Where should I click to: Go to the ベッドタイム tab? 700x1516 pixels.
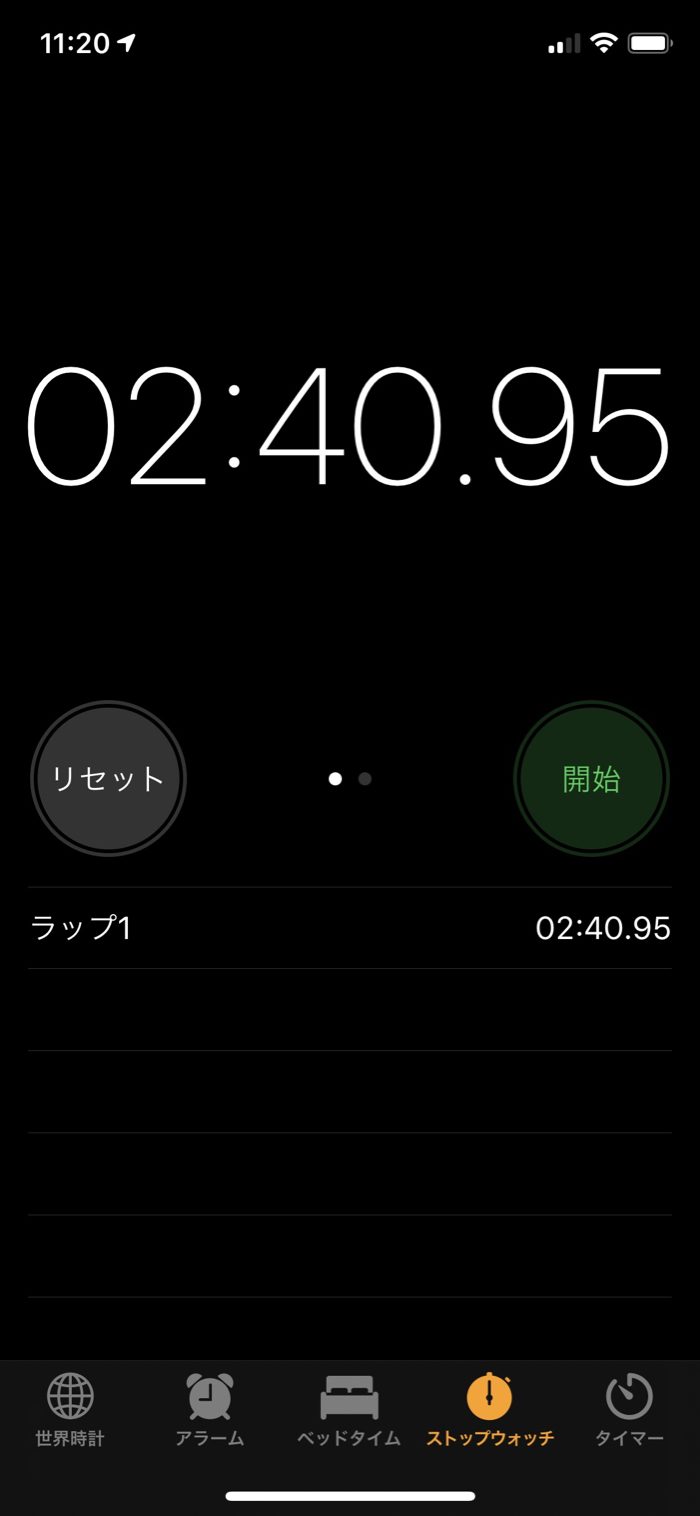click(349, 1410)
